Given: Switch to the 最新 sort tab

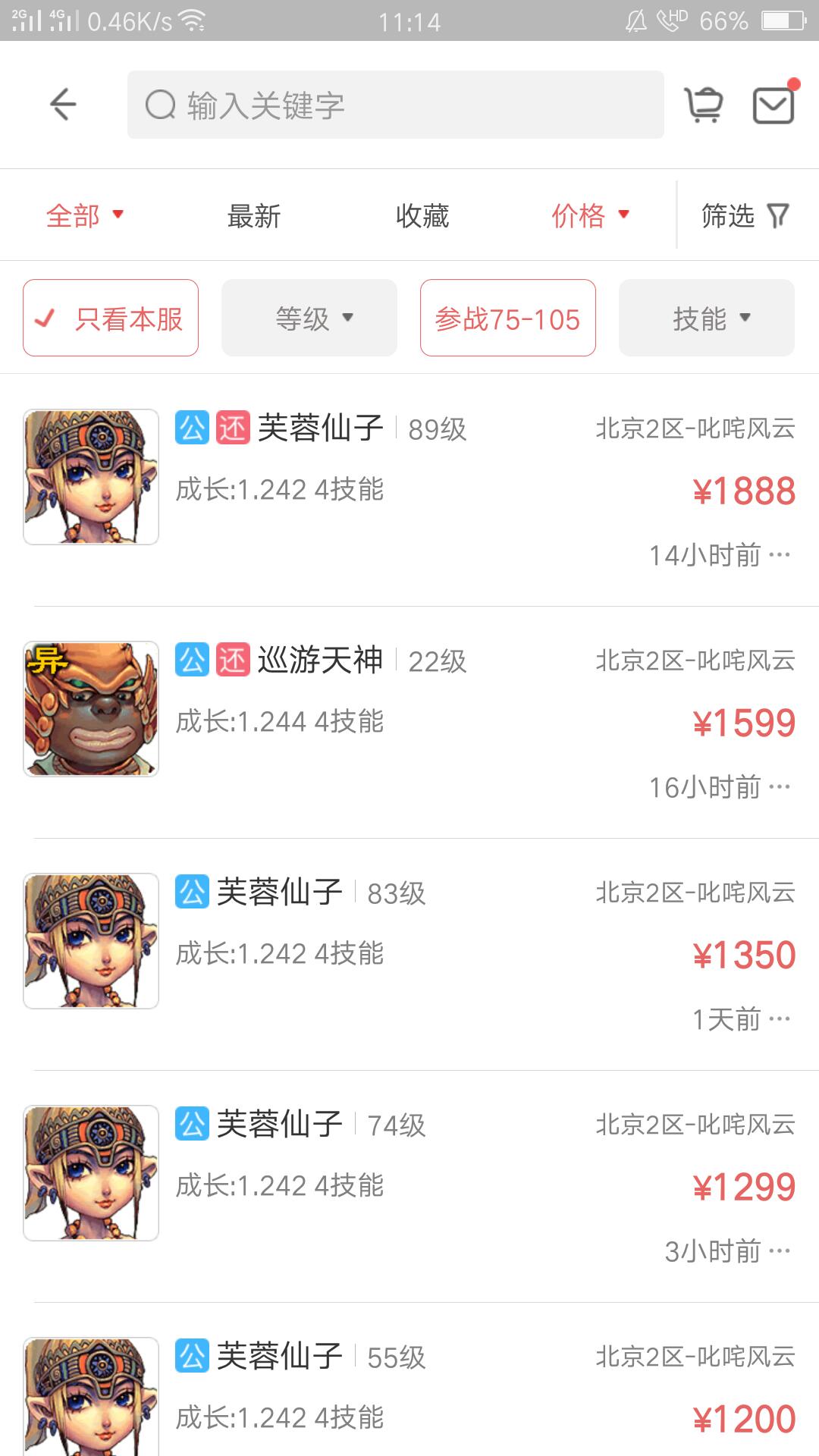Looking at the screenshot, I should click(254, 216).
